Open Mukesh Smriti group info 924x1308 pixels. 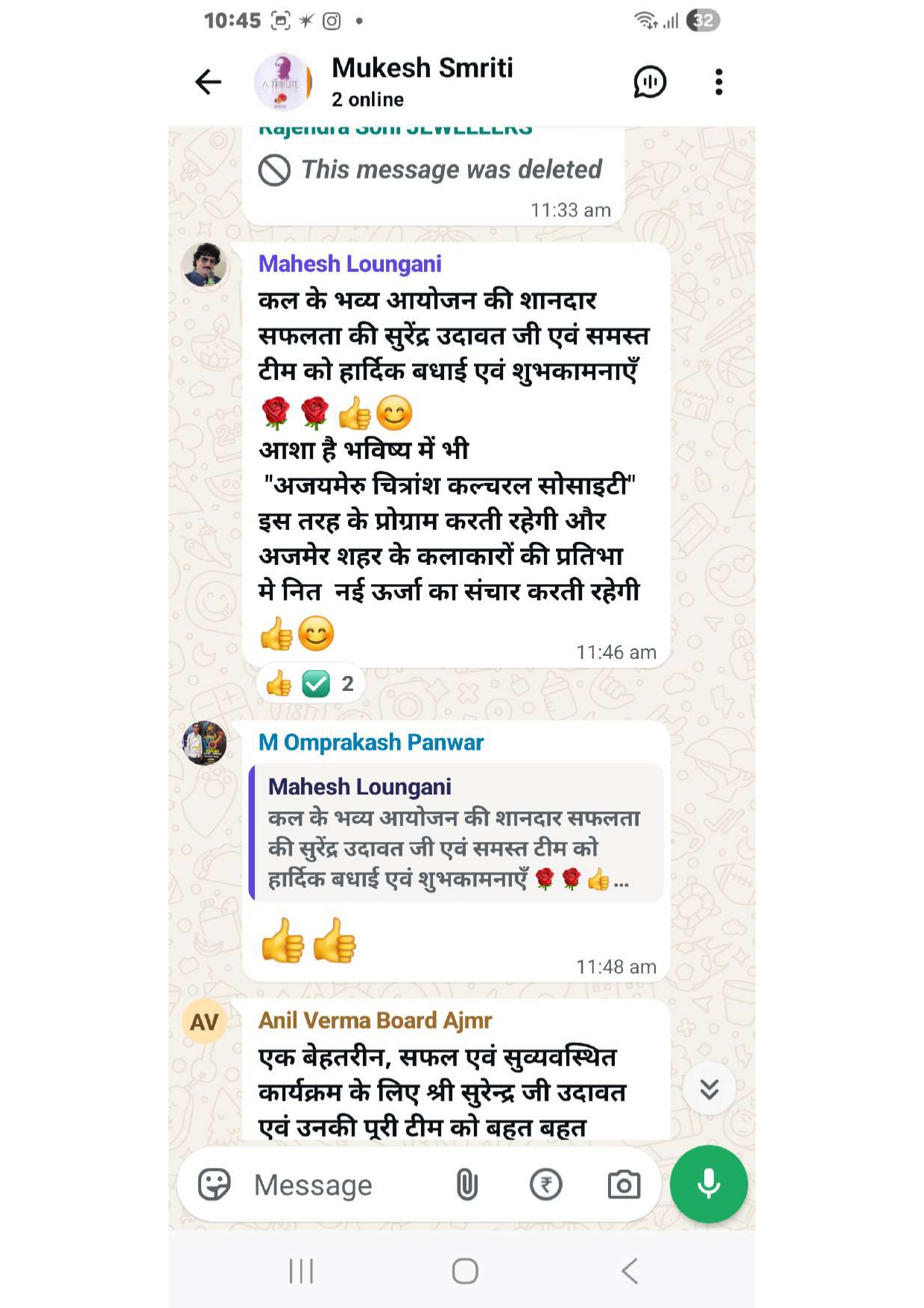[x=422, y=80]
